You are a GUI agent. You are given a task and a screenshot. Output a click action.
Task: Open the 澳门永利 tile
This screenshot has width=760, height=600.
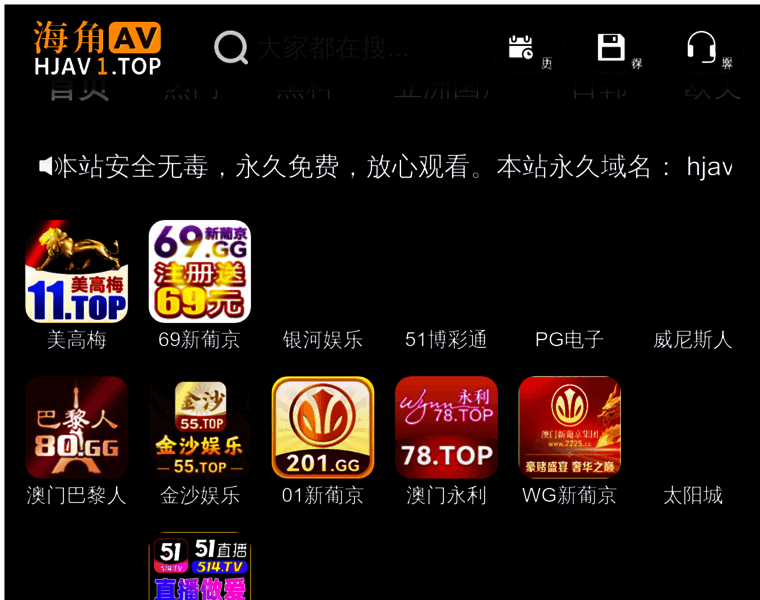[446, 428]
